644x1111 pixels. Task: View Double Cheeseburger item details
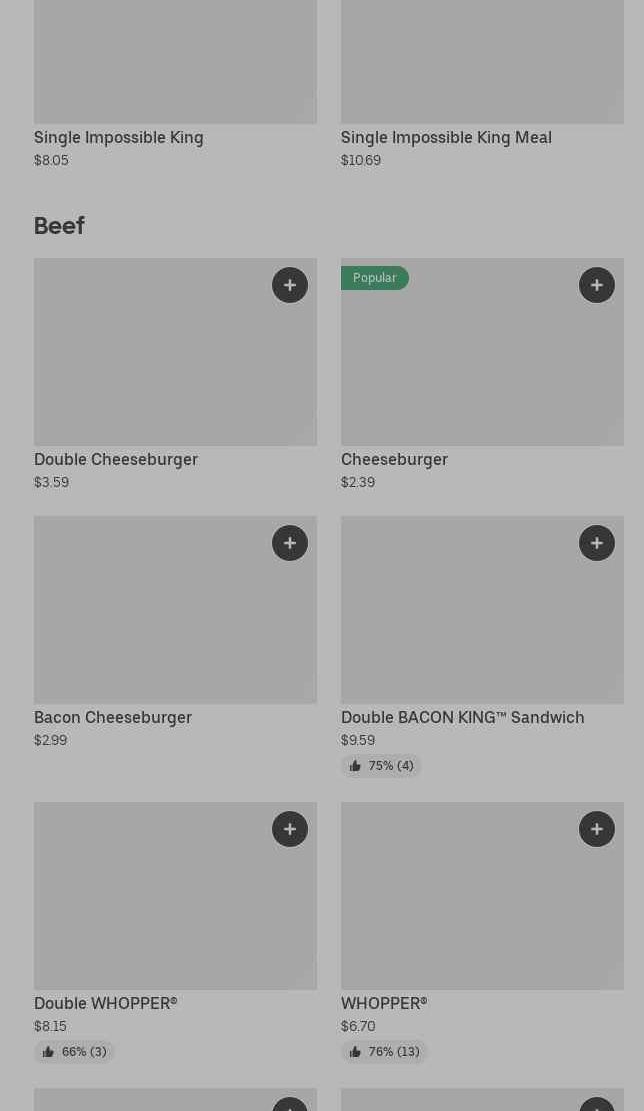175,375
